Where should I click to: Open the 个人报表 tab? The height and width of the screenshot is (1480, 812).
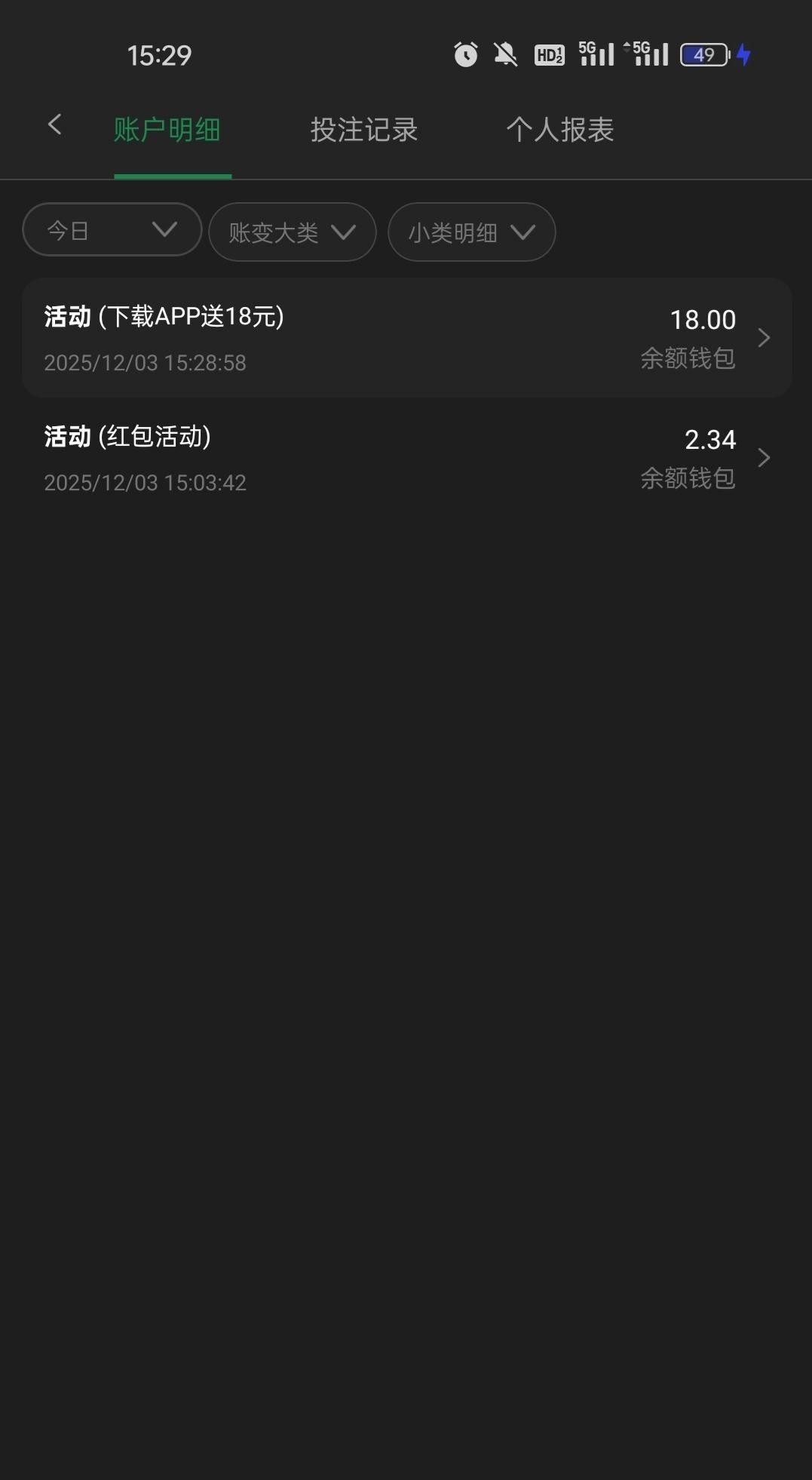tap(559, 130)
